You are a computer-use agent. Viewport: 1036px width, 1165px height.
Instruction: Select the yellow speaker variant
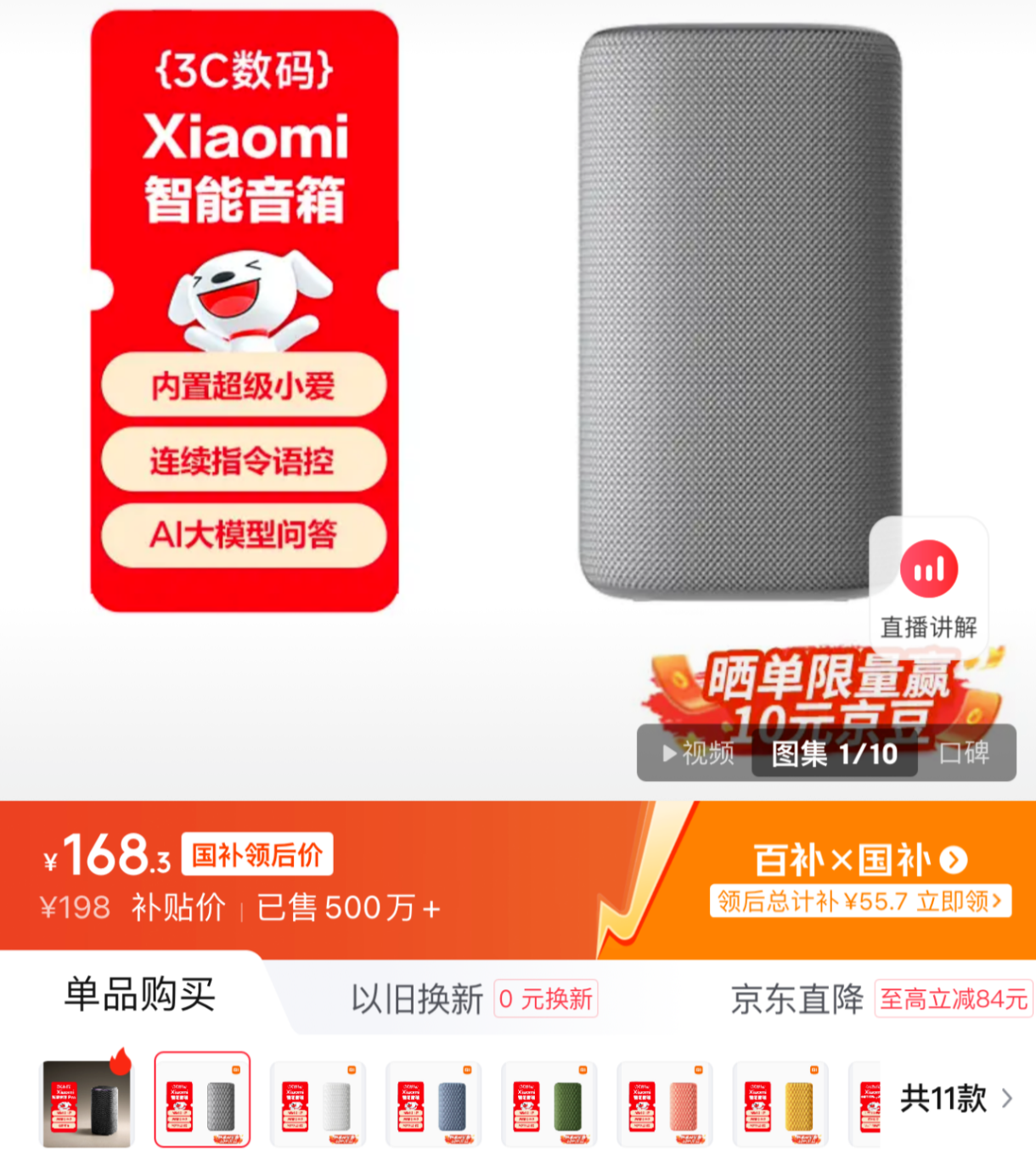[780, 1103]
